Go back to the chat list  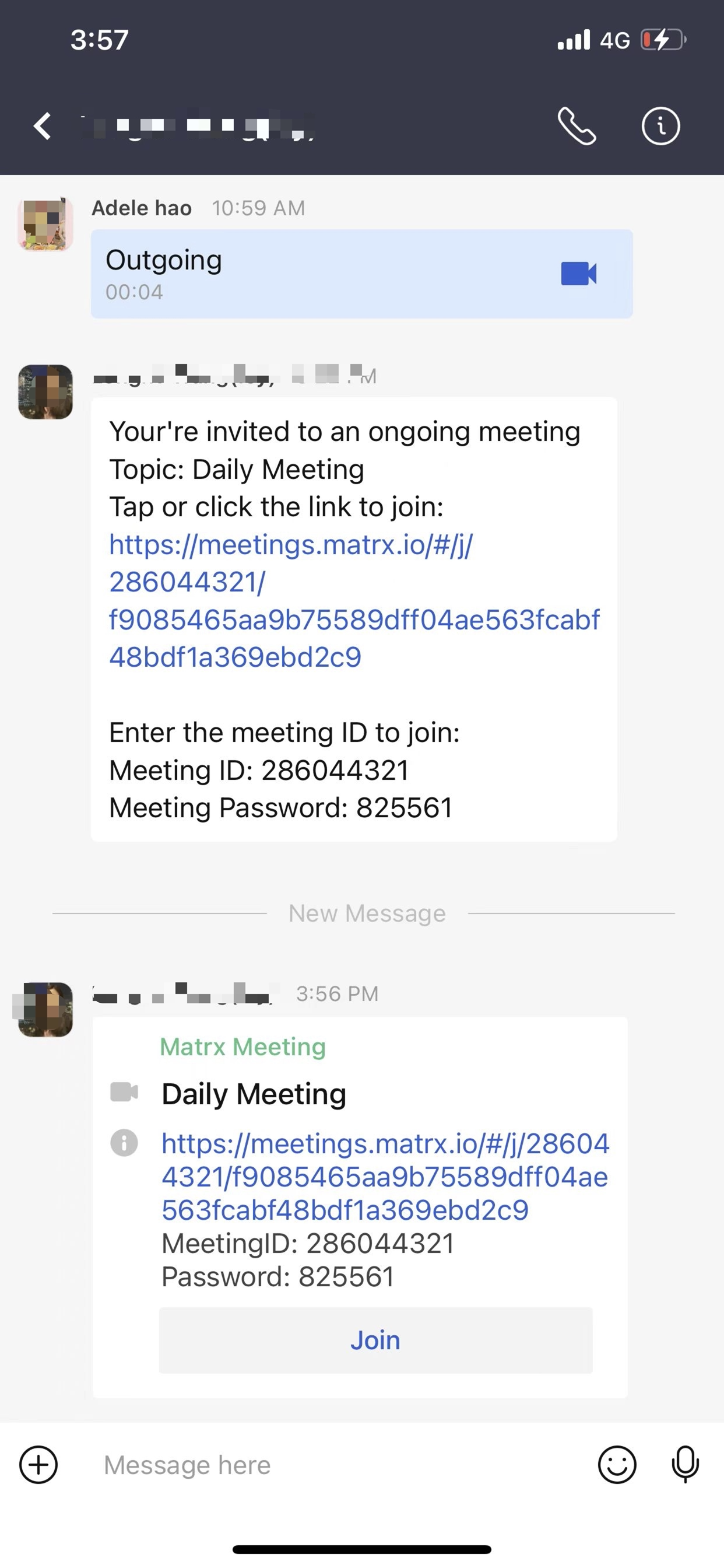coord(43,126)
